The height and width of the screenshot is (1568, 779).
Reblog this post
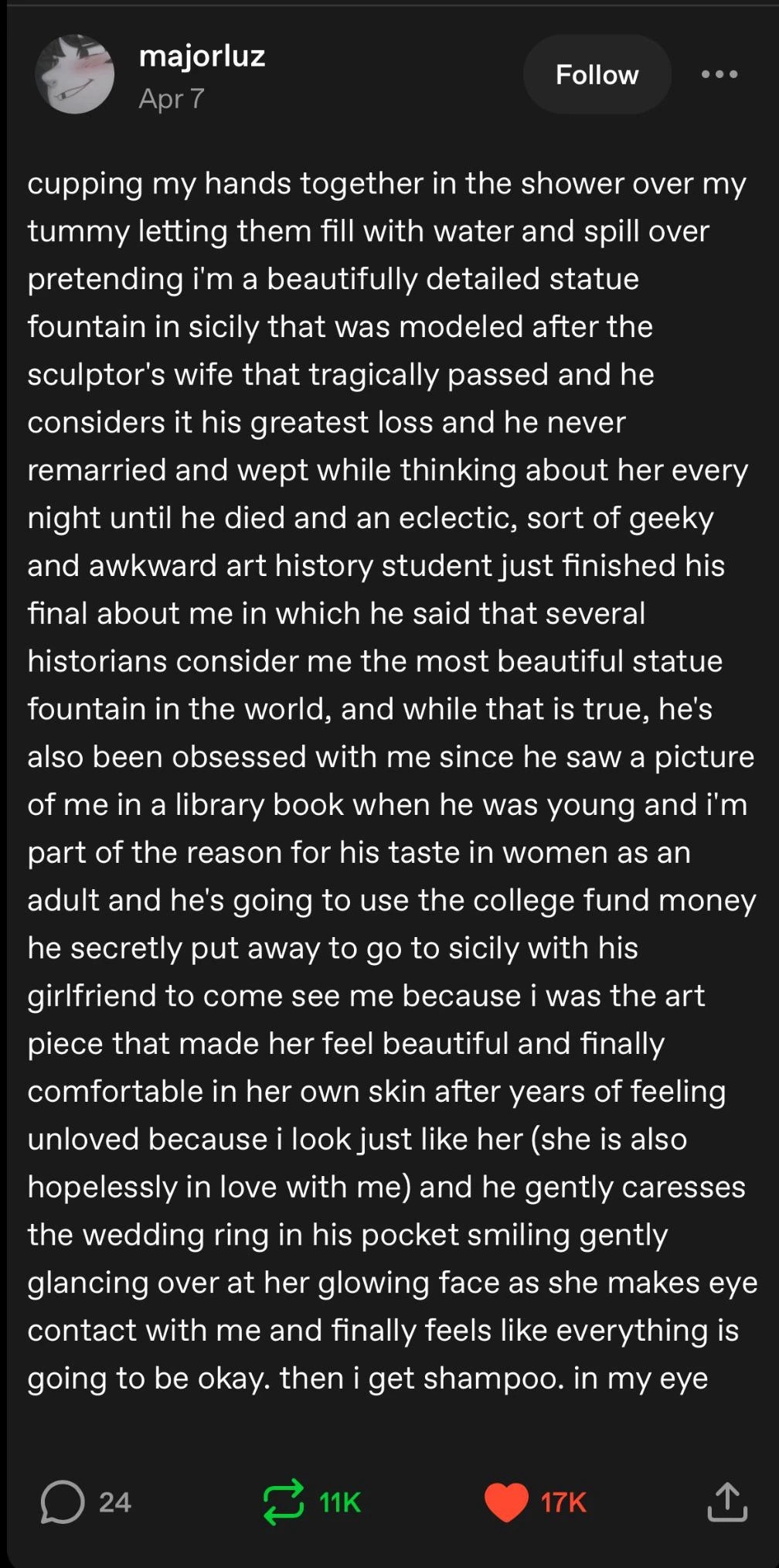point(284,1502)
